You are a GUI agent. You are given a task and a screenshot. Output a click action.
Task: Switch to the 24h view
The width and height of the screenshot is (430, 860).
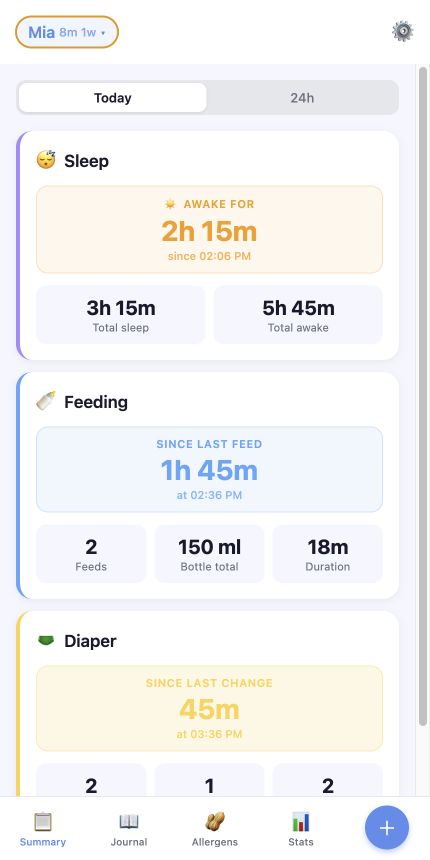(x=302, y=98)
